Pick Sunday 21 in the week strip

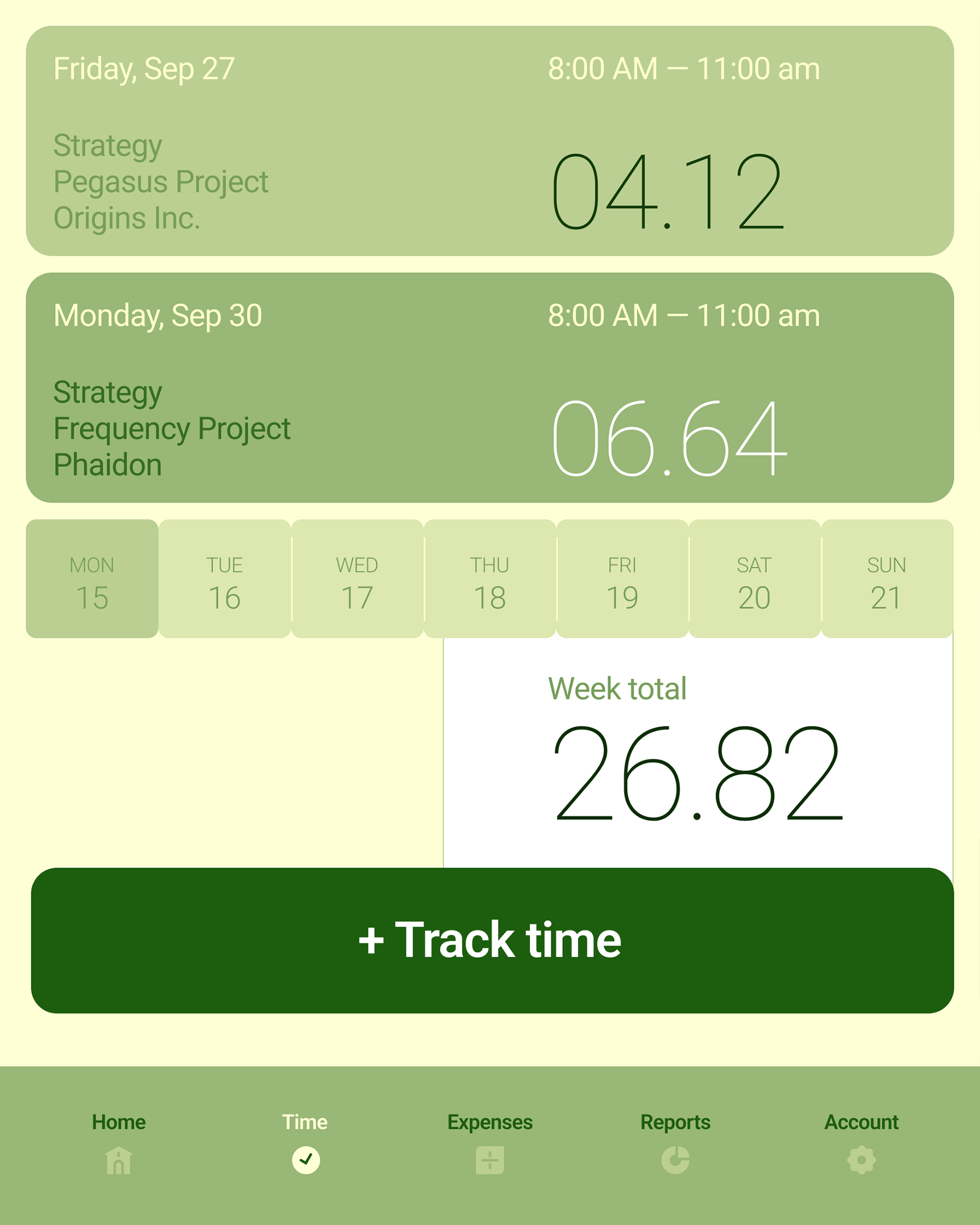tap(886, 579)
